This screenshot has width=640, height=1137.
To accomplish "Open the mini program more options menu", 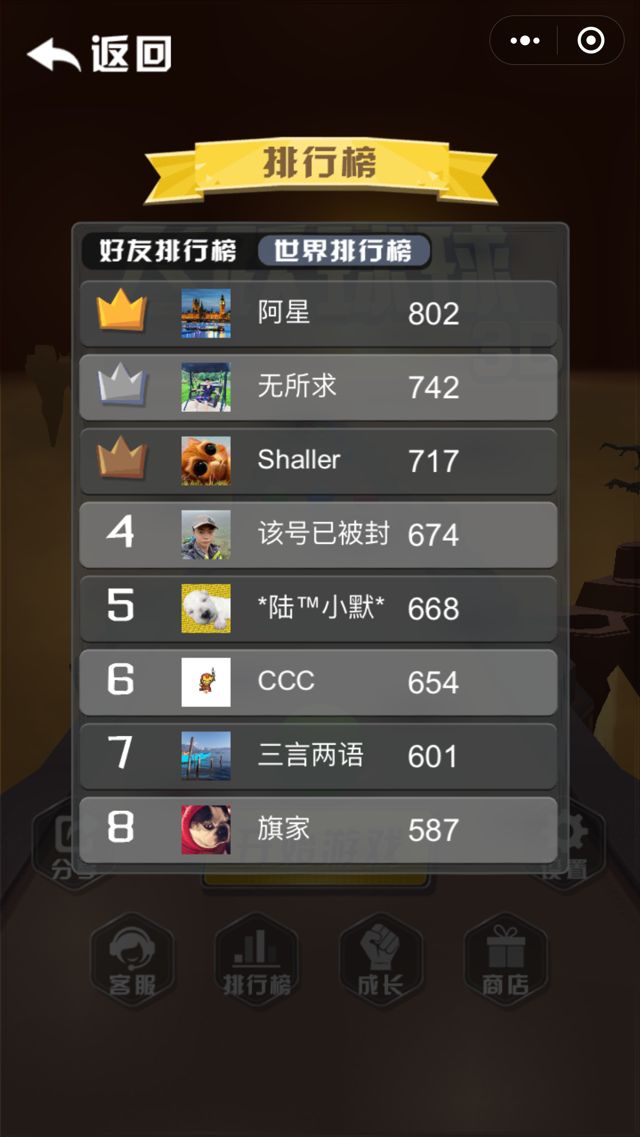I will click(525, 41).
